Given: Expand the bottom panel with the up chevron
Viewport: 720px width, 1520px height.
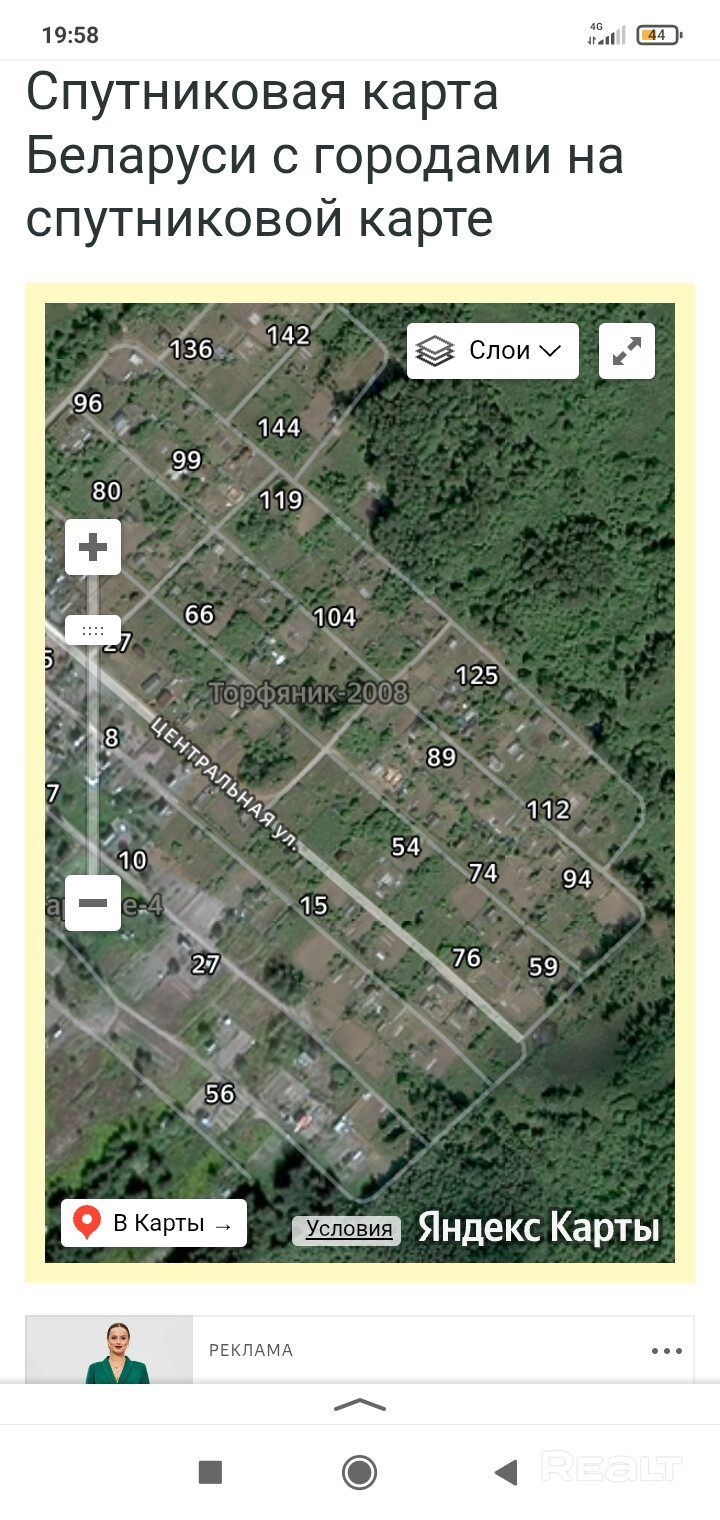Looking at the screenshot, I should pyautogui.click(x=360, y=1405).
